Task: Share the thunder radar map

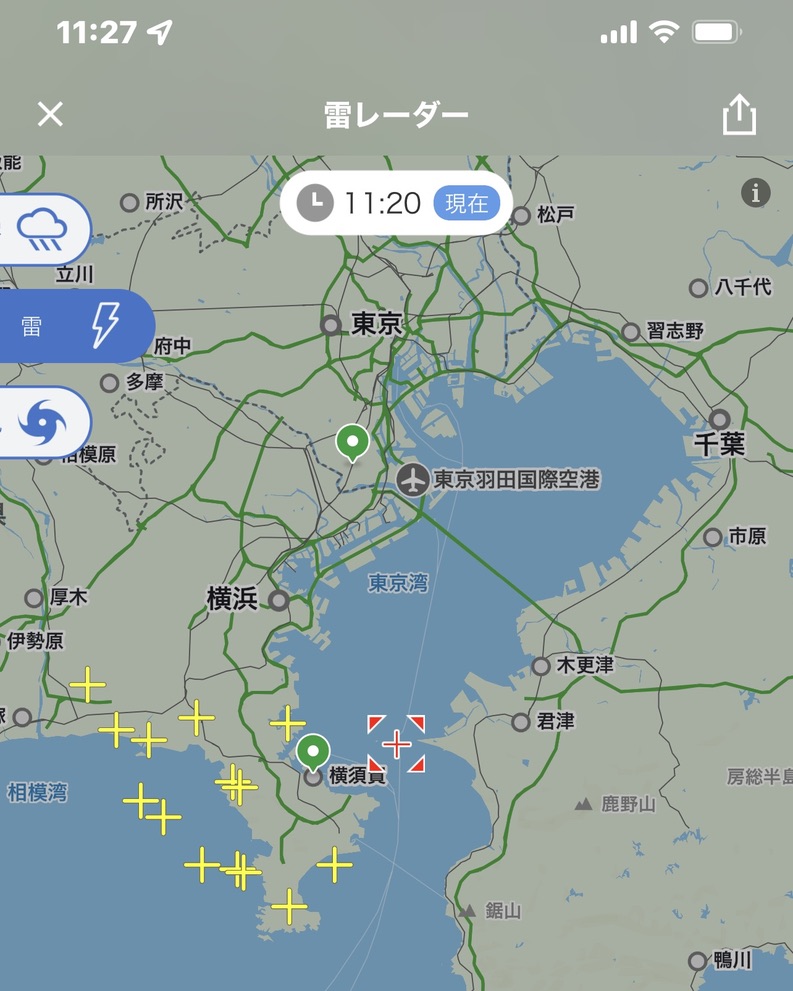Action: (x=739, y=114)
